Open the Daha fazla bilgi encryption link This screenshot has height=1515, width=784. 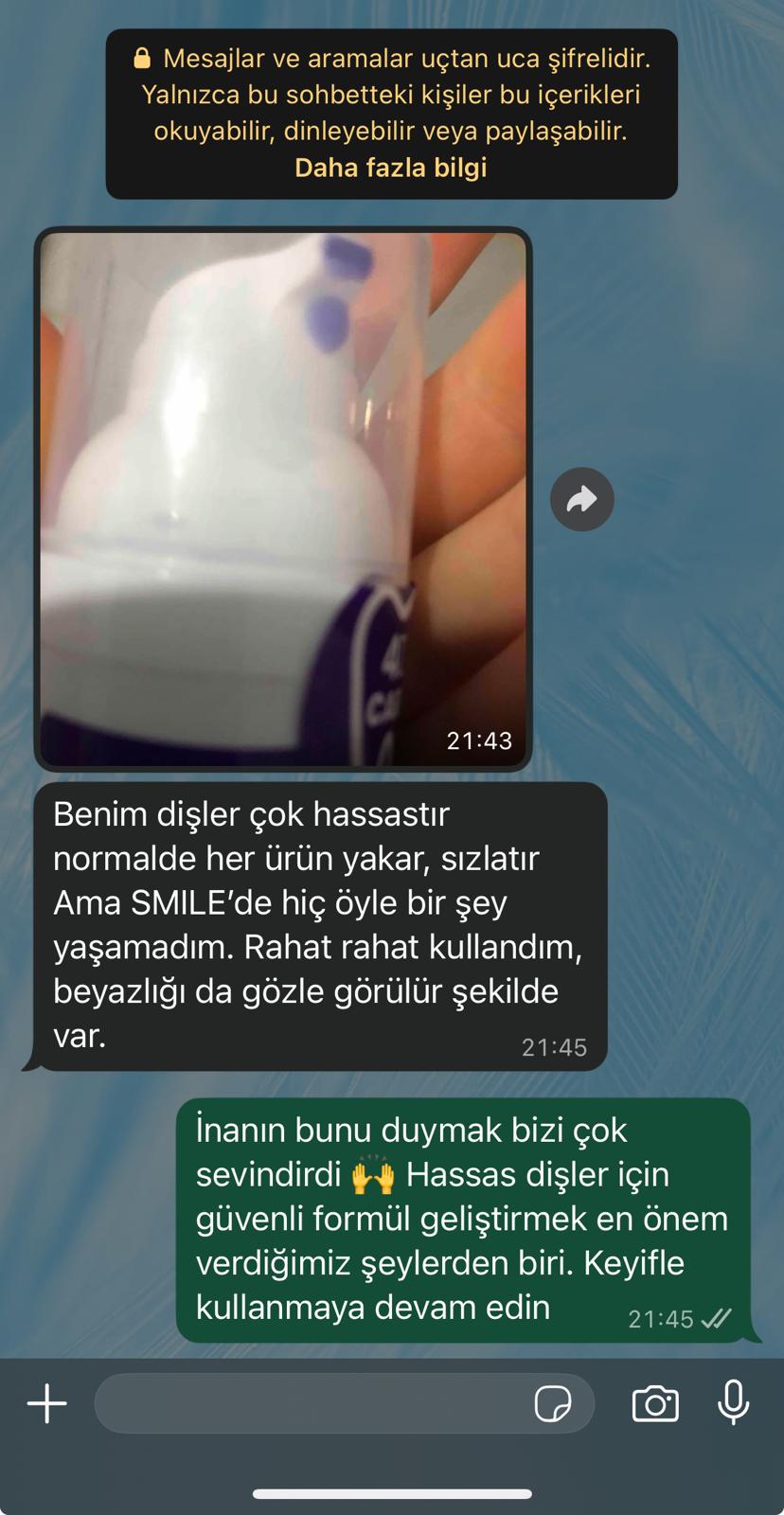(x=390, y=168)
